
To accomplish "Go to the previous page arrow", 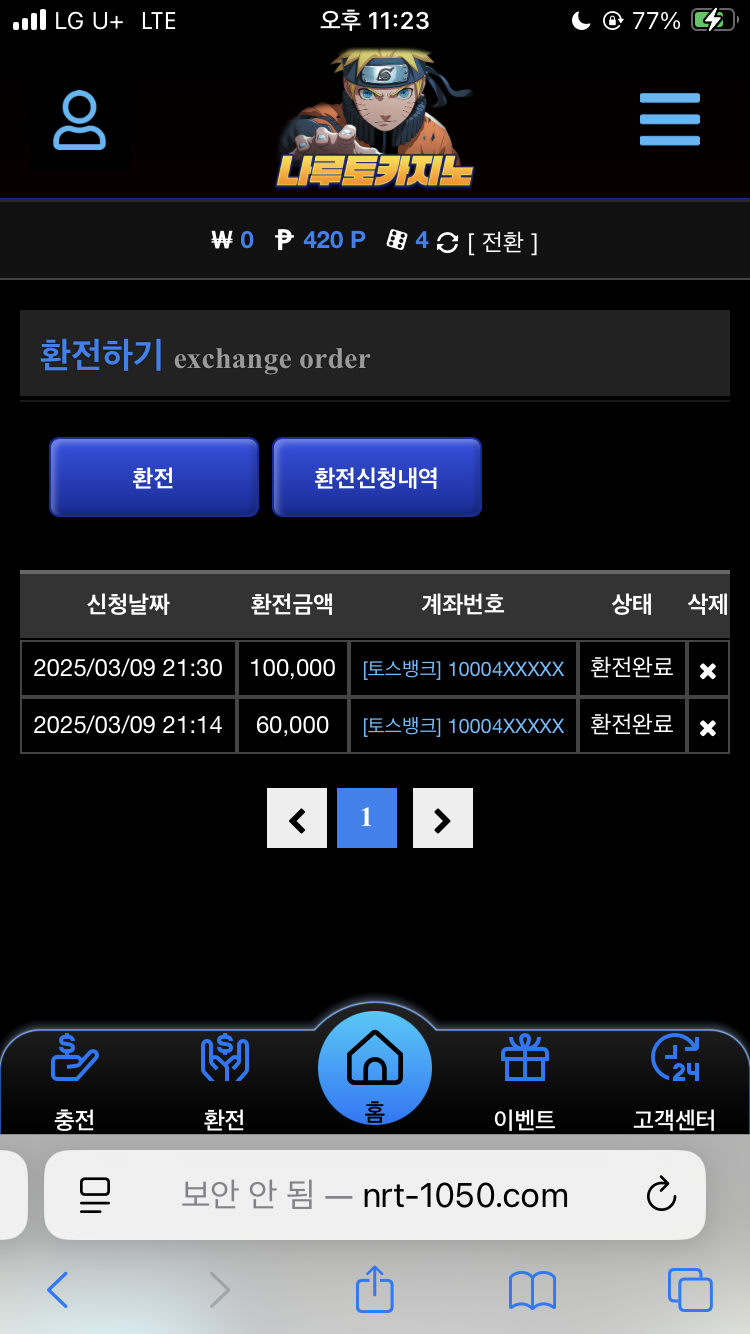I will pyautogui.click(x=297, y=818).
